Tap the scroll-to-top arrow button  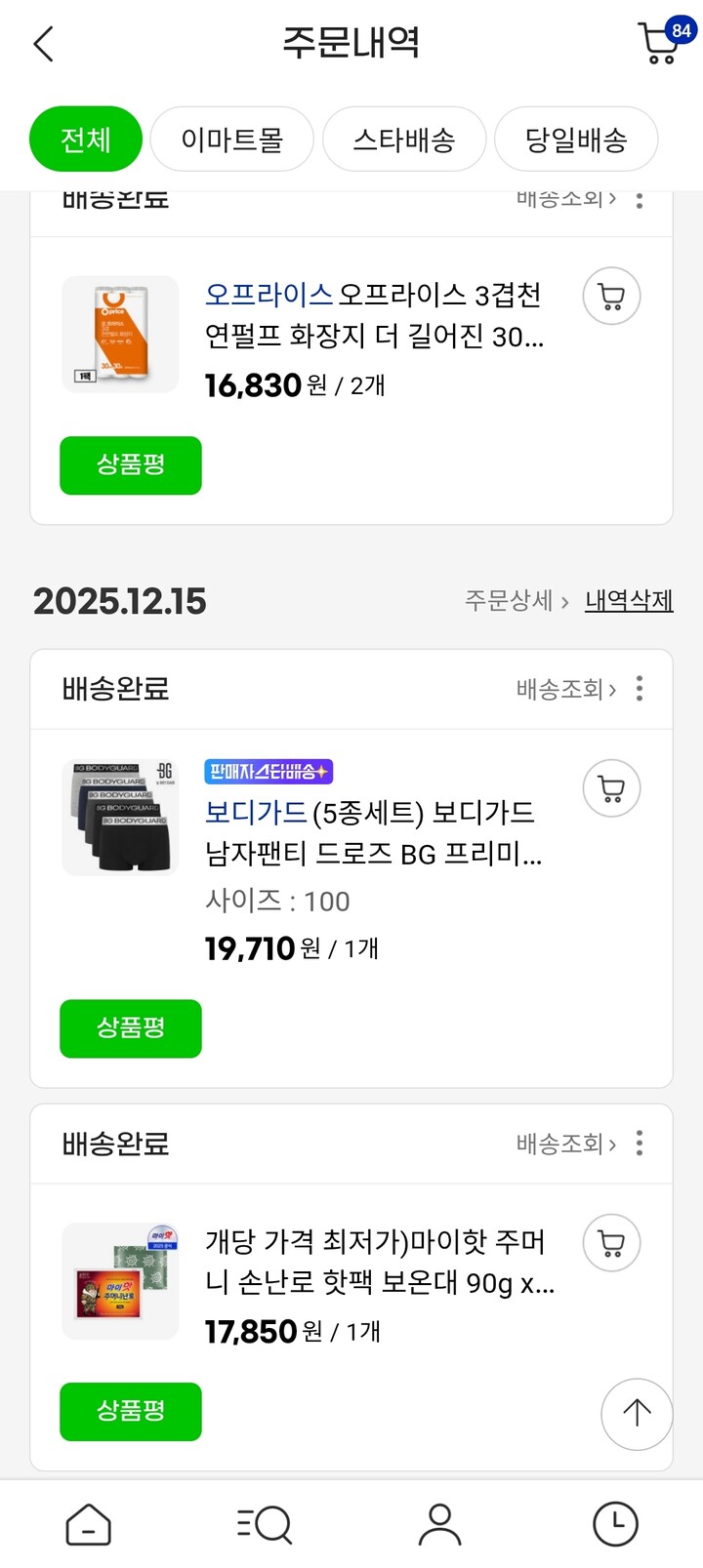pos(636,1412)
